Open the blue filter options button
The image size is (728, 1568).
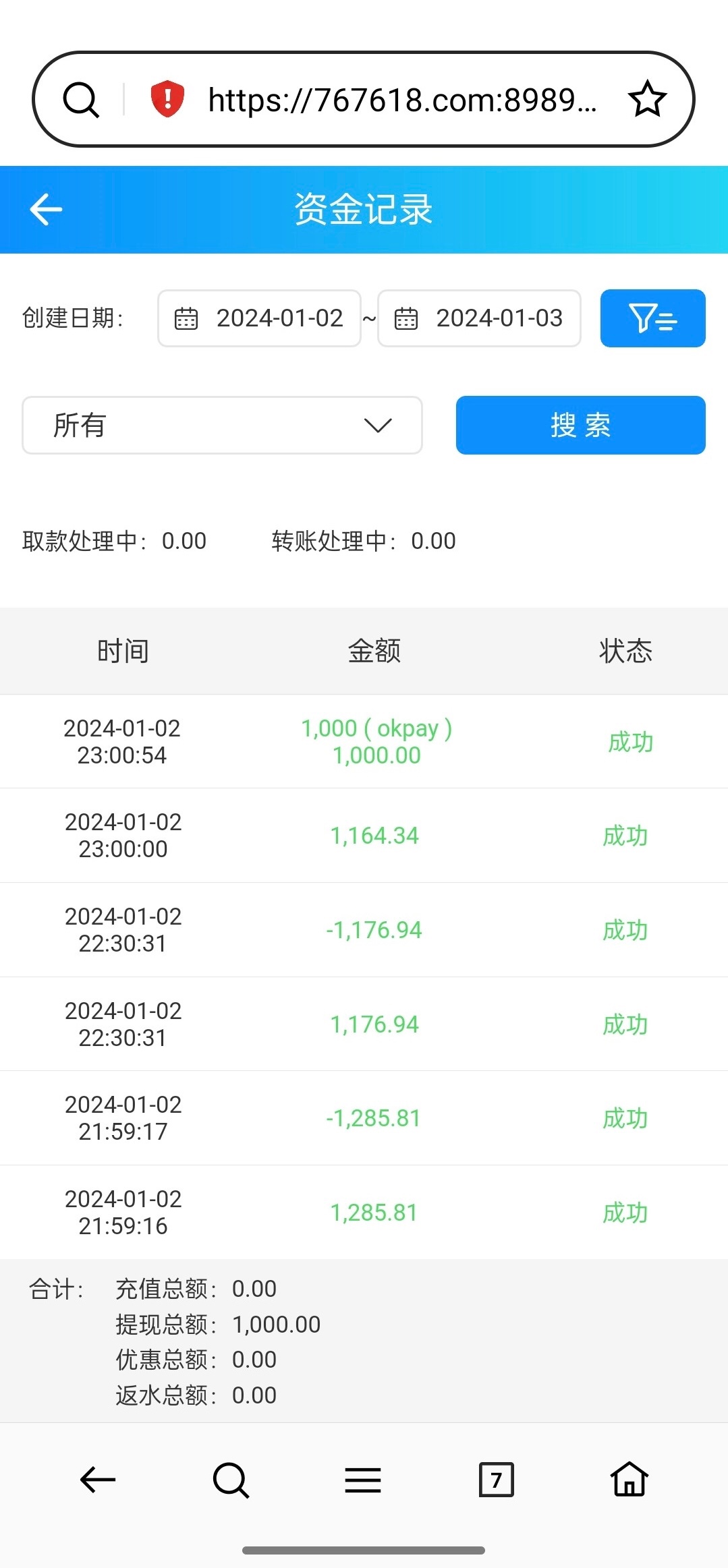pos(652,318)
